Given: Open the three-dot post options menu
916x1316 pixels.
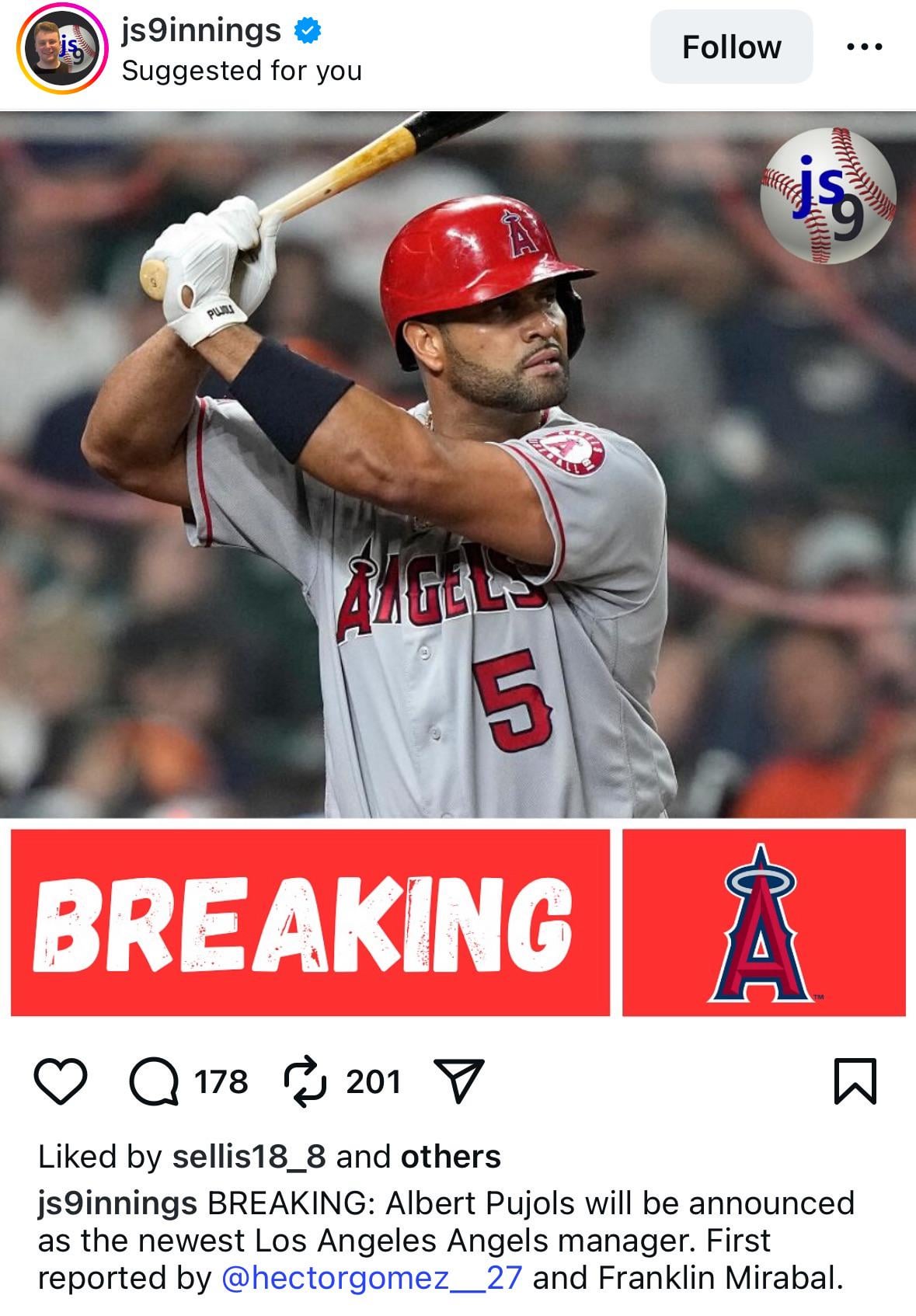Looking at the screenshot, I should [864, 47].
